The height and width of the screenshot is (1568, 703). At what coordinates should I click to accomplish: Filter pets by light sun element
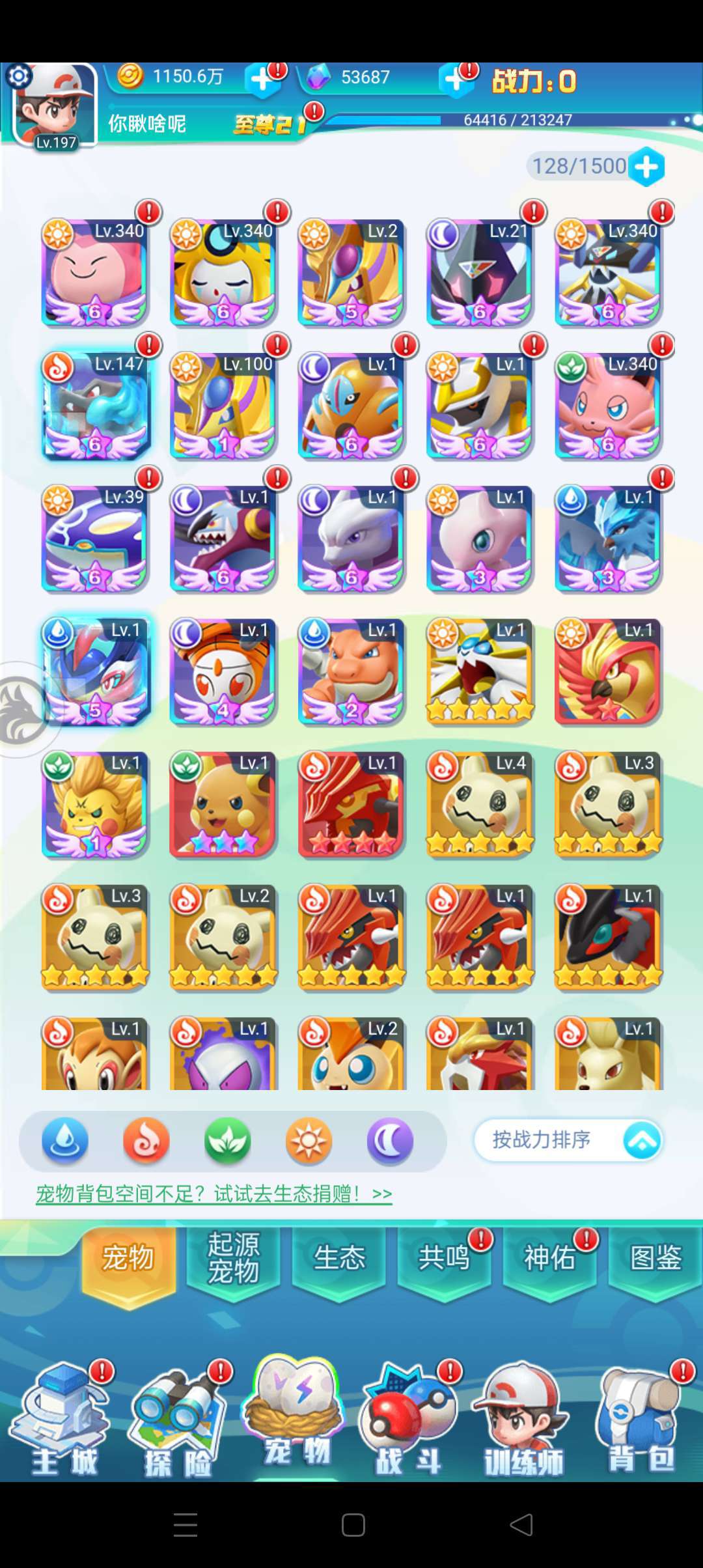pyautogui.click(x=309, y=1141)
